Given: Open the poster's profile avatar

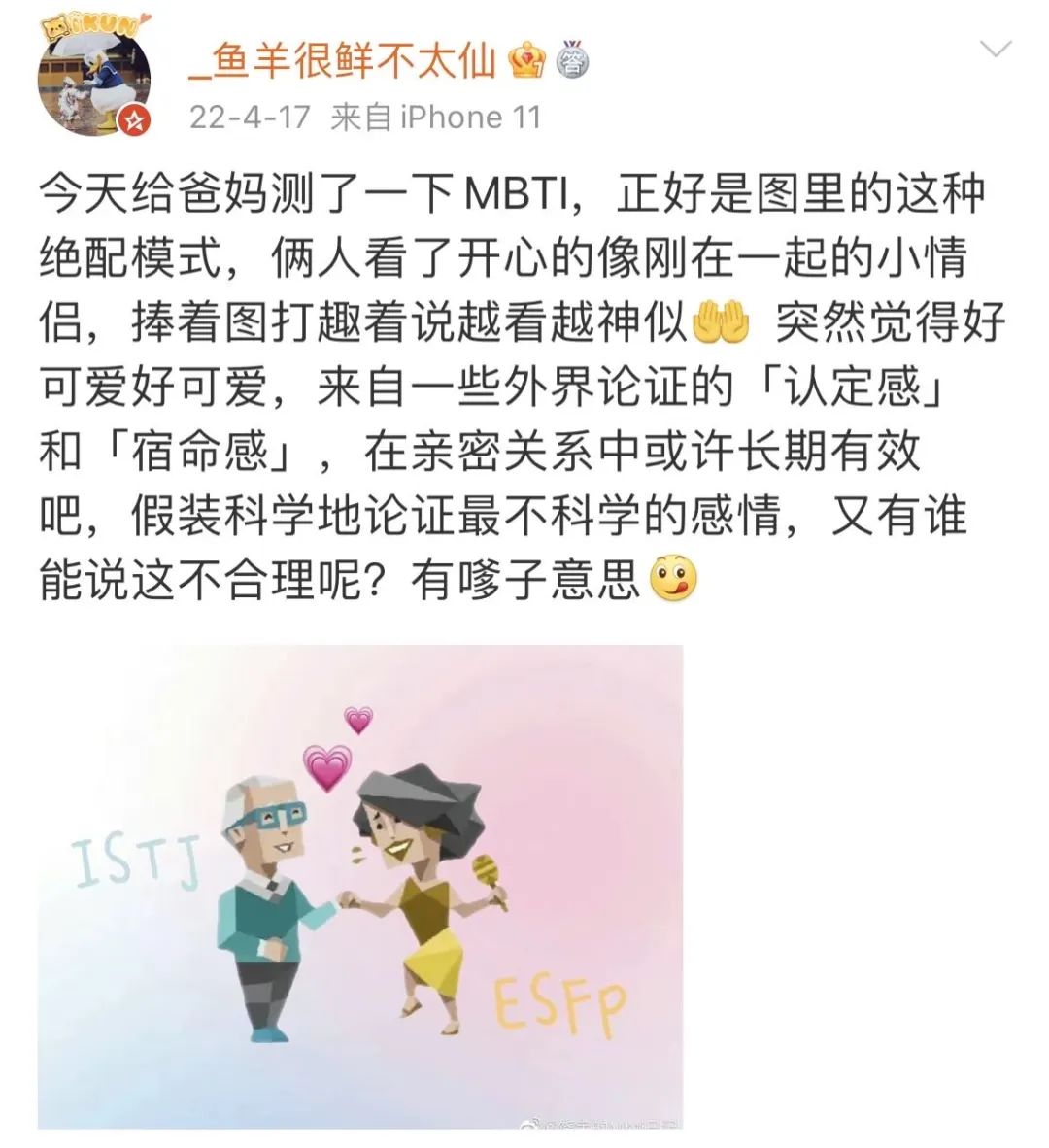Looking at the screenshot, I should [94, 79].
